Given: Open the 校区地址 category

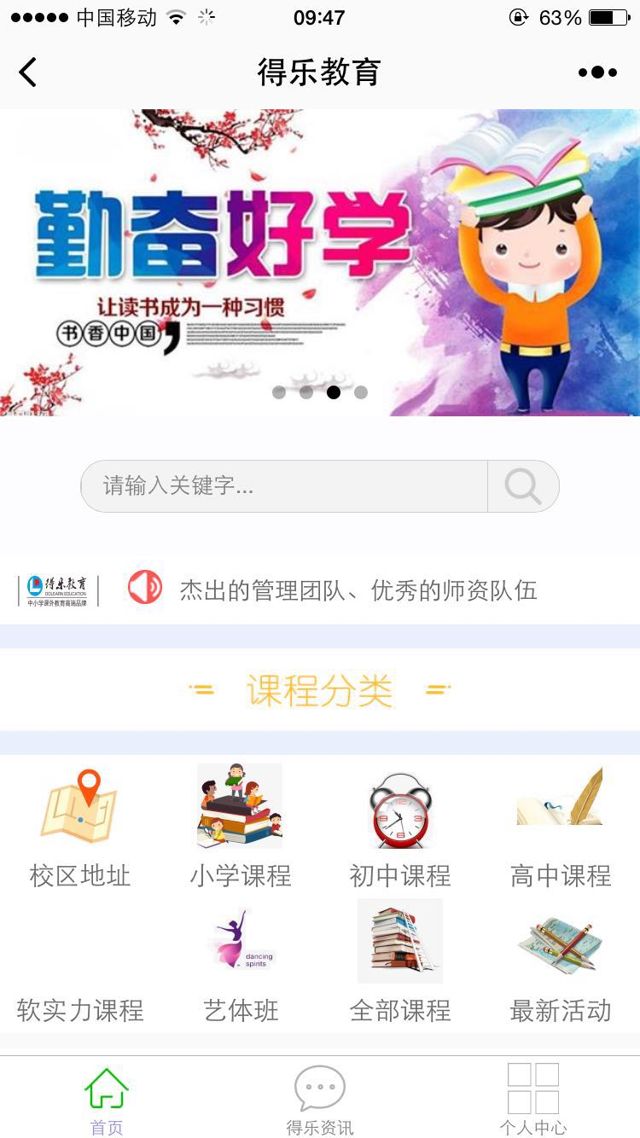Looking at the screenshot, I should [80, 828].
